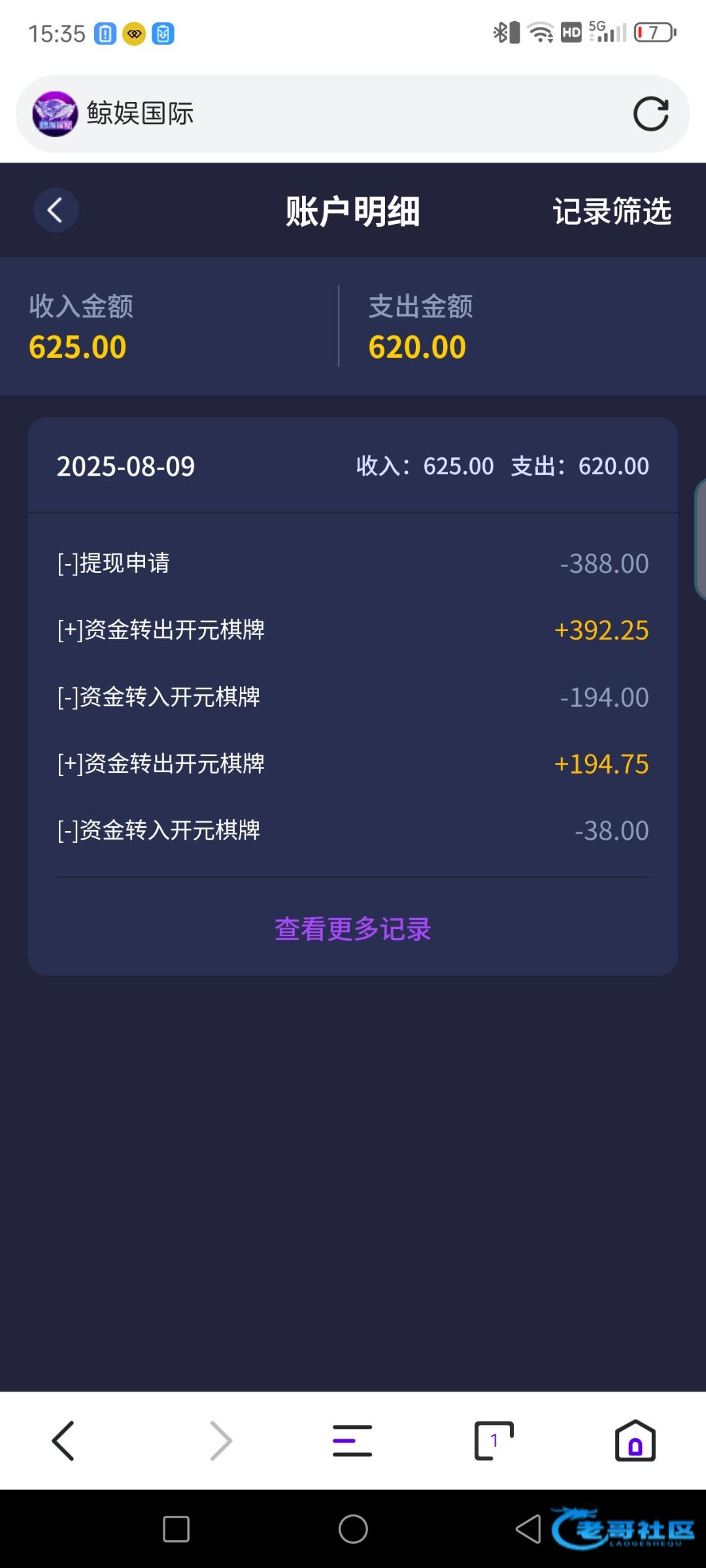Open the browser tabs switcher
The width and height of the screenshot is (706, 1568).
(x=494, y=1441)
